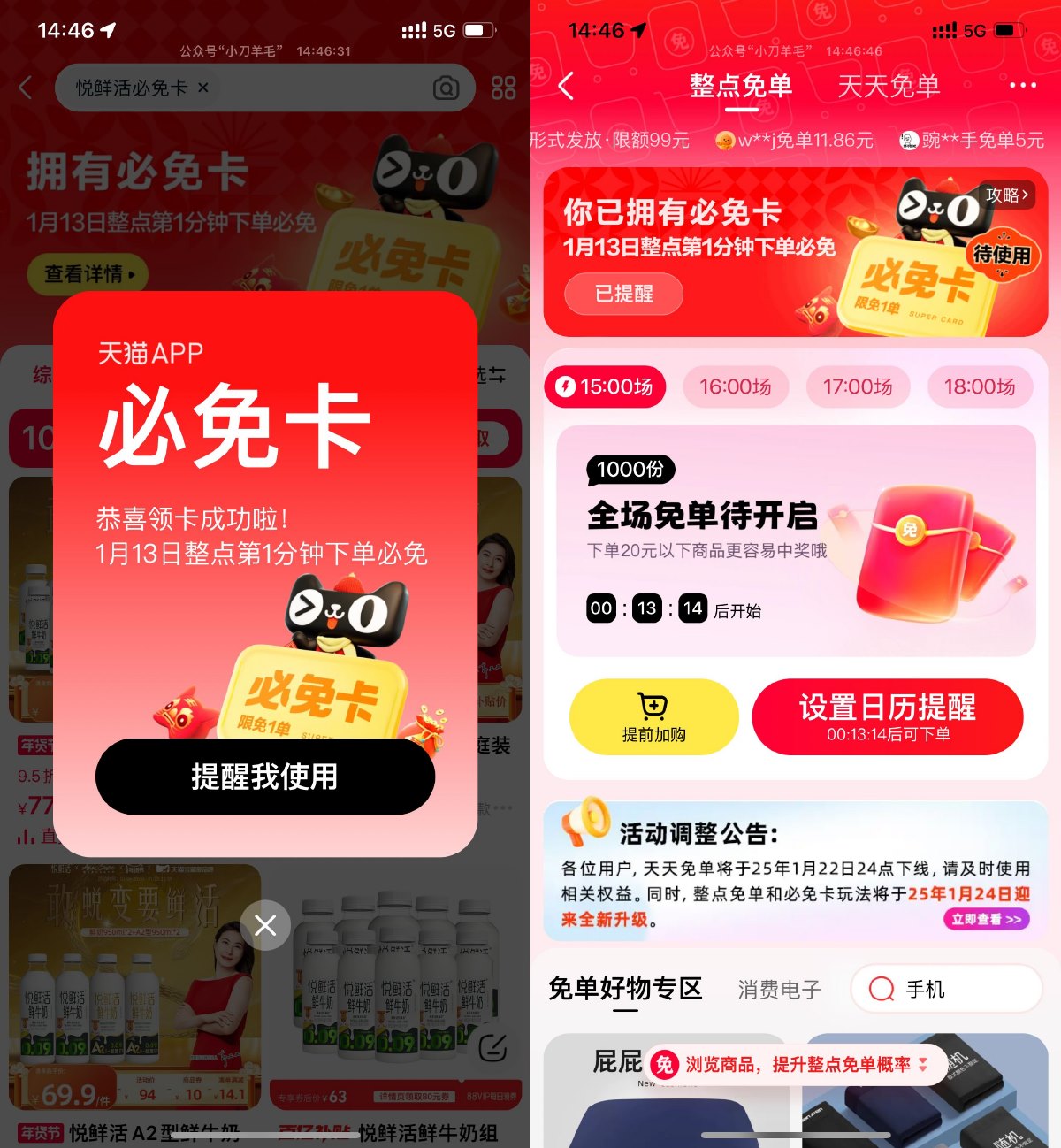Image resolution: width=1061 pixels, height=1148 pixels.
Task: Open 立即查看 in the 活动调整公告 notice
Action: (x=986, y=920)
